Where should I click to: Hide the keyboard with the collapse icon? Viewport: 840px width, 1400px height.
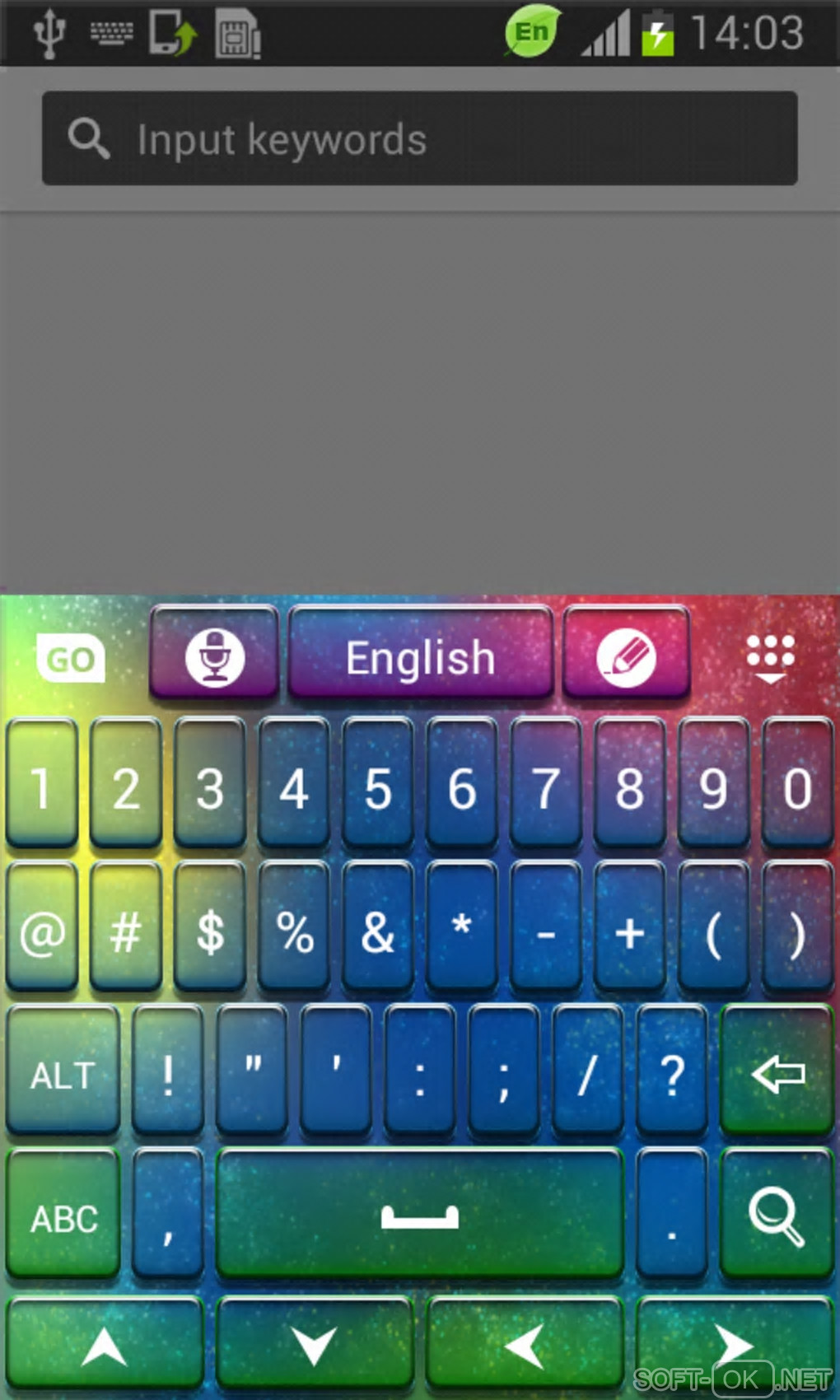769,658
